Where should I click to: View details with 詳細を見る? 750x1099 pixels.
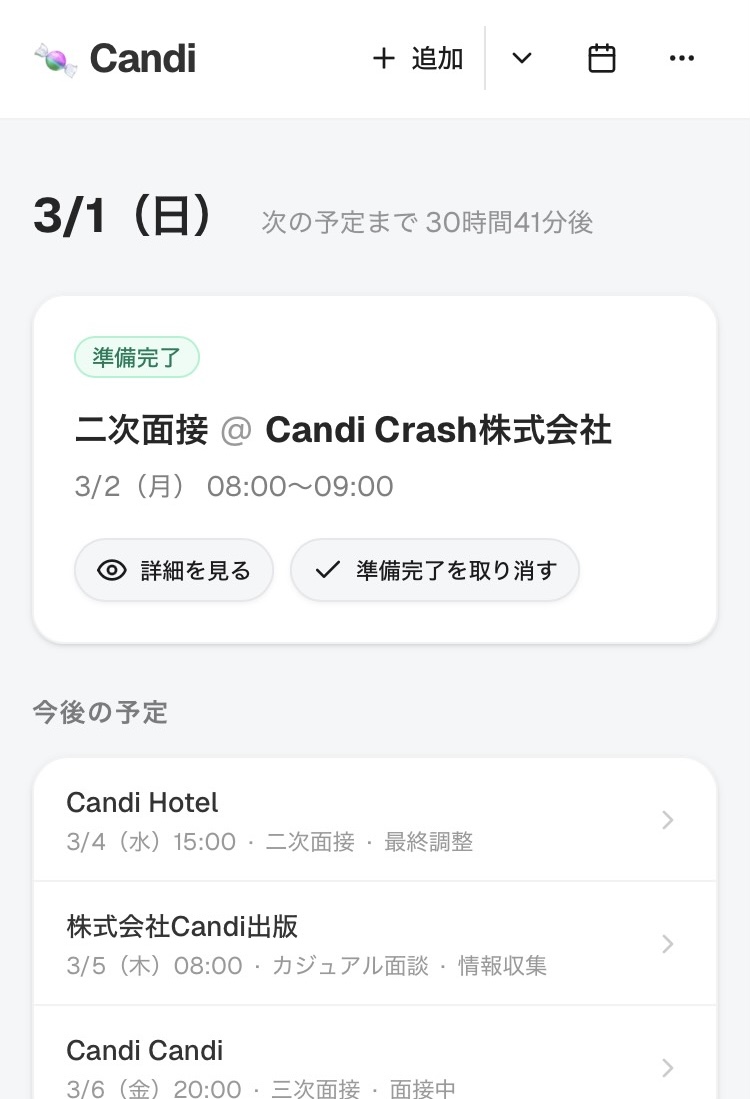pyautogui.click(x=174, y=570)
